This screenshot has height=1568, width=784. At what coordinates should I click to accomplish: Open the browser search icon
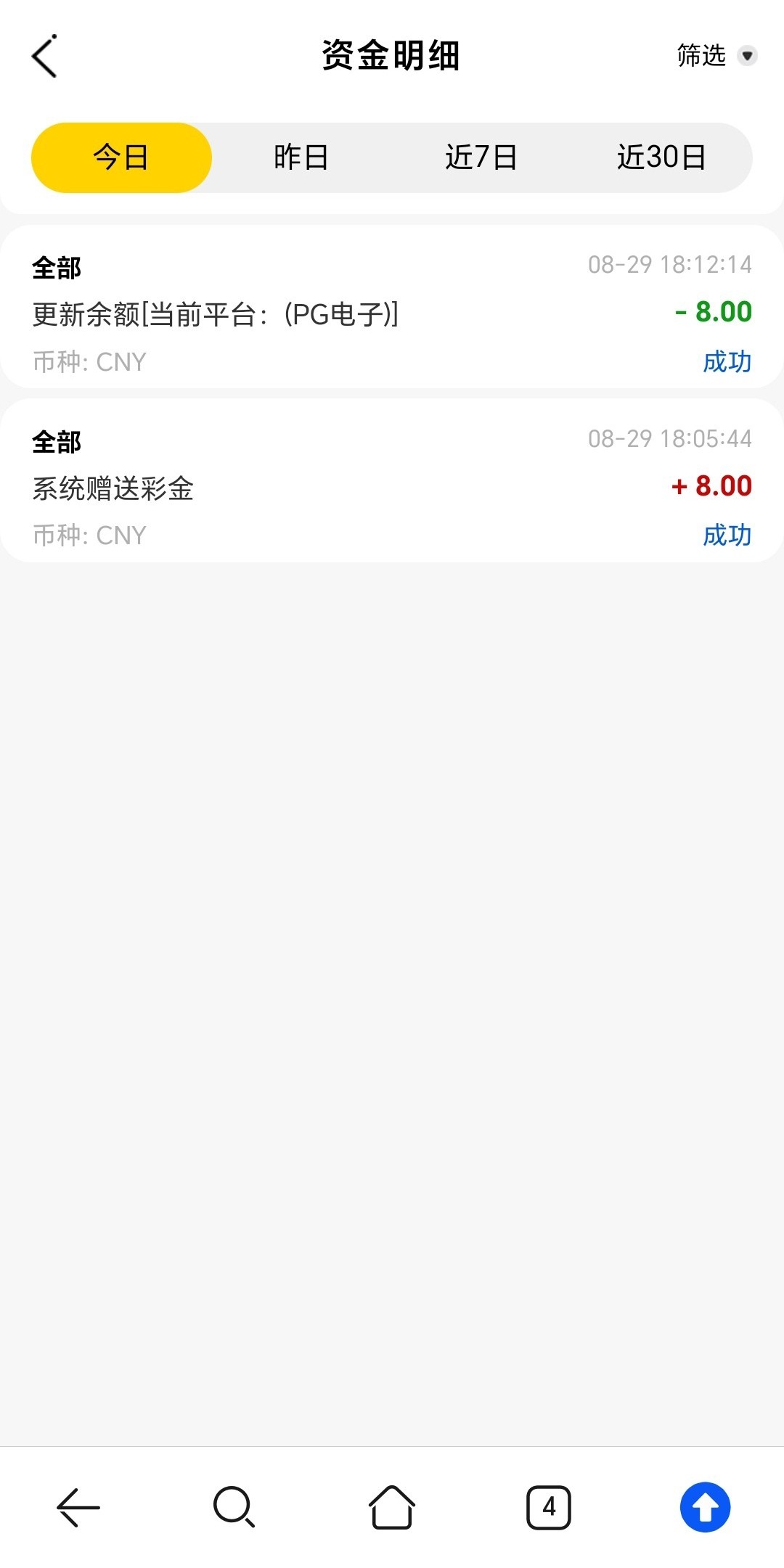tap(234, 1507)
